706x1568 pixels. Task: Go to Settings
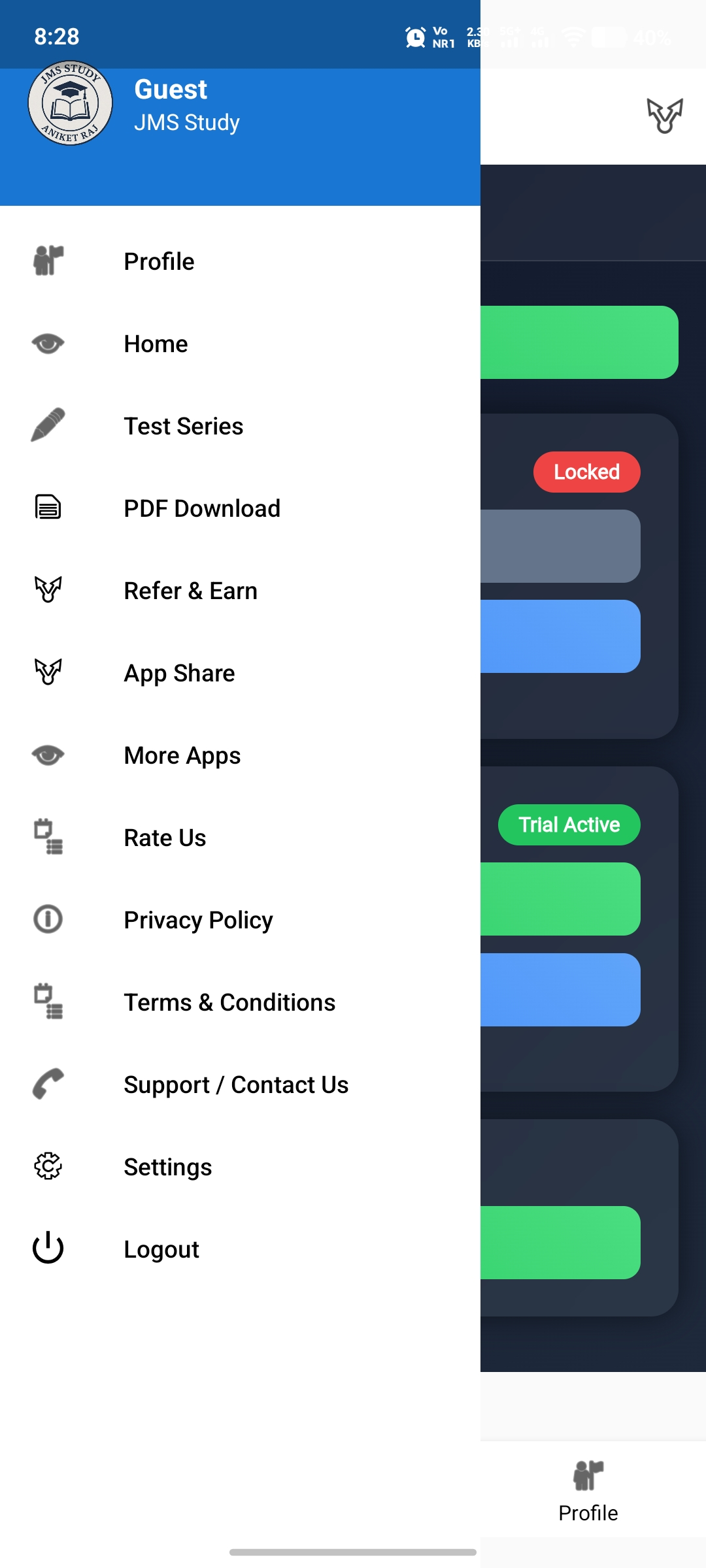(167, 1167)
